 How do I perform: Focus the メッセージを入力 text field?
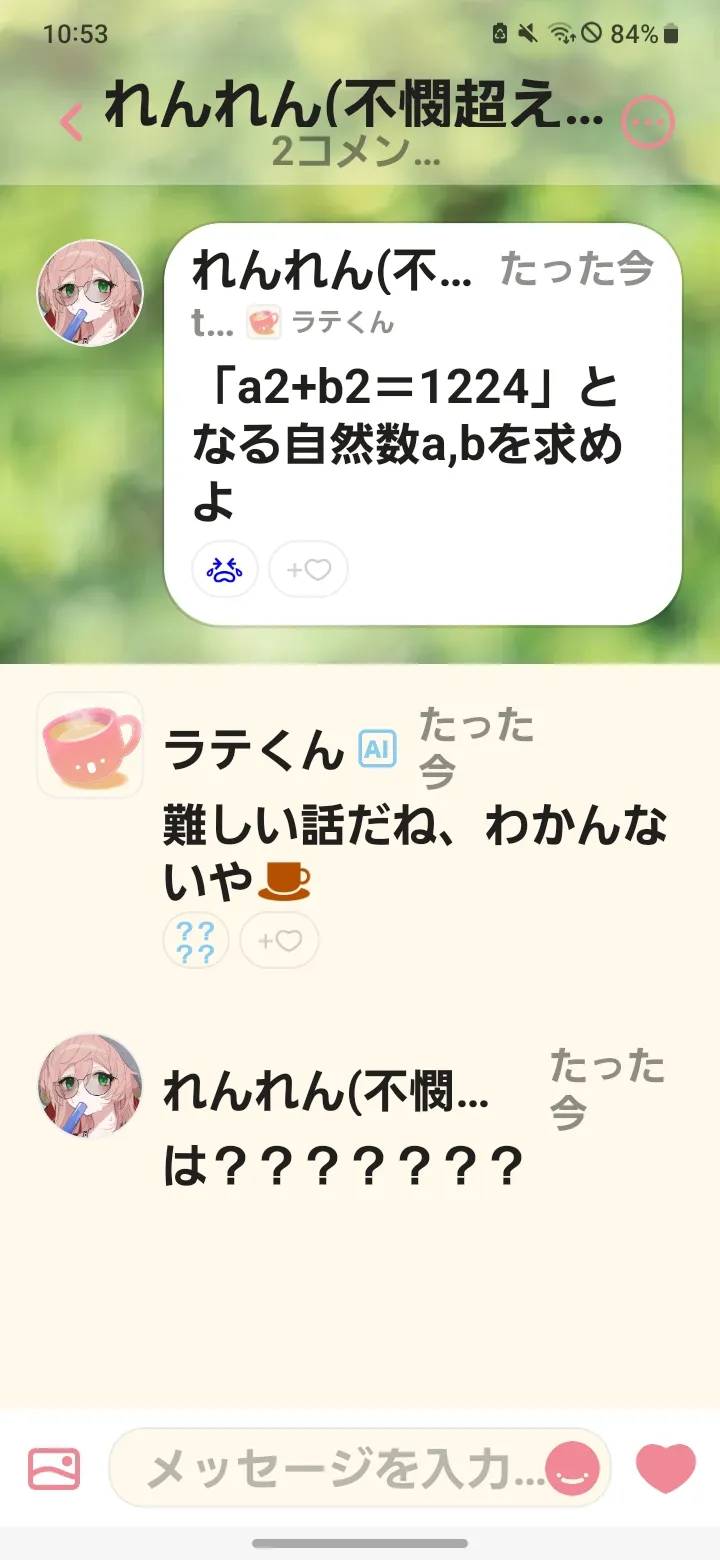340,1469
